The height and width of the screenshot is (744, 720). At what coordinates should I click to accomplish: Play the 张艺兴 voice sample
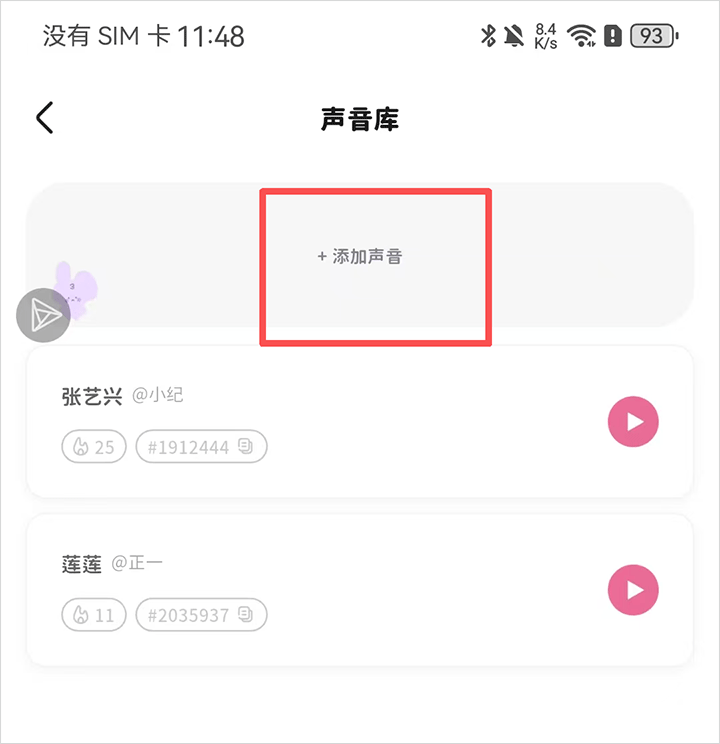click(x=633, y=422)
